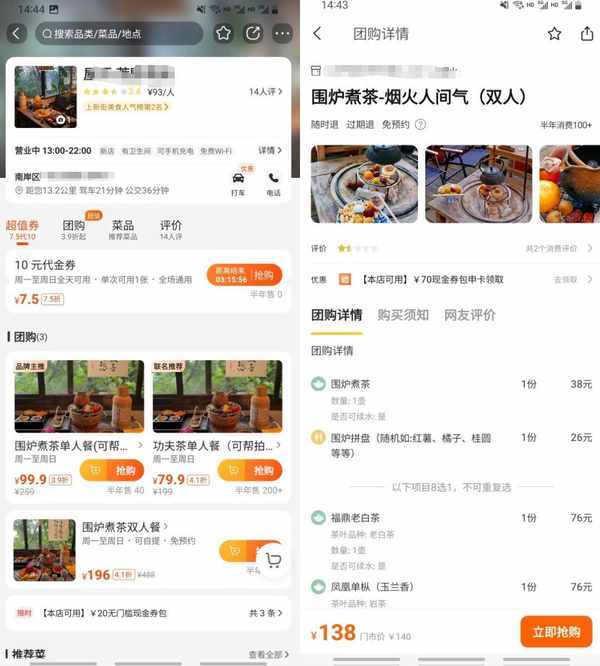Image resolution: width=600 pixels, height=666 pixels.
Task: Switch to the 网友评价 tab
Action: 470,315
